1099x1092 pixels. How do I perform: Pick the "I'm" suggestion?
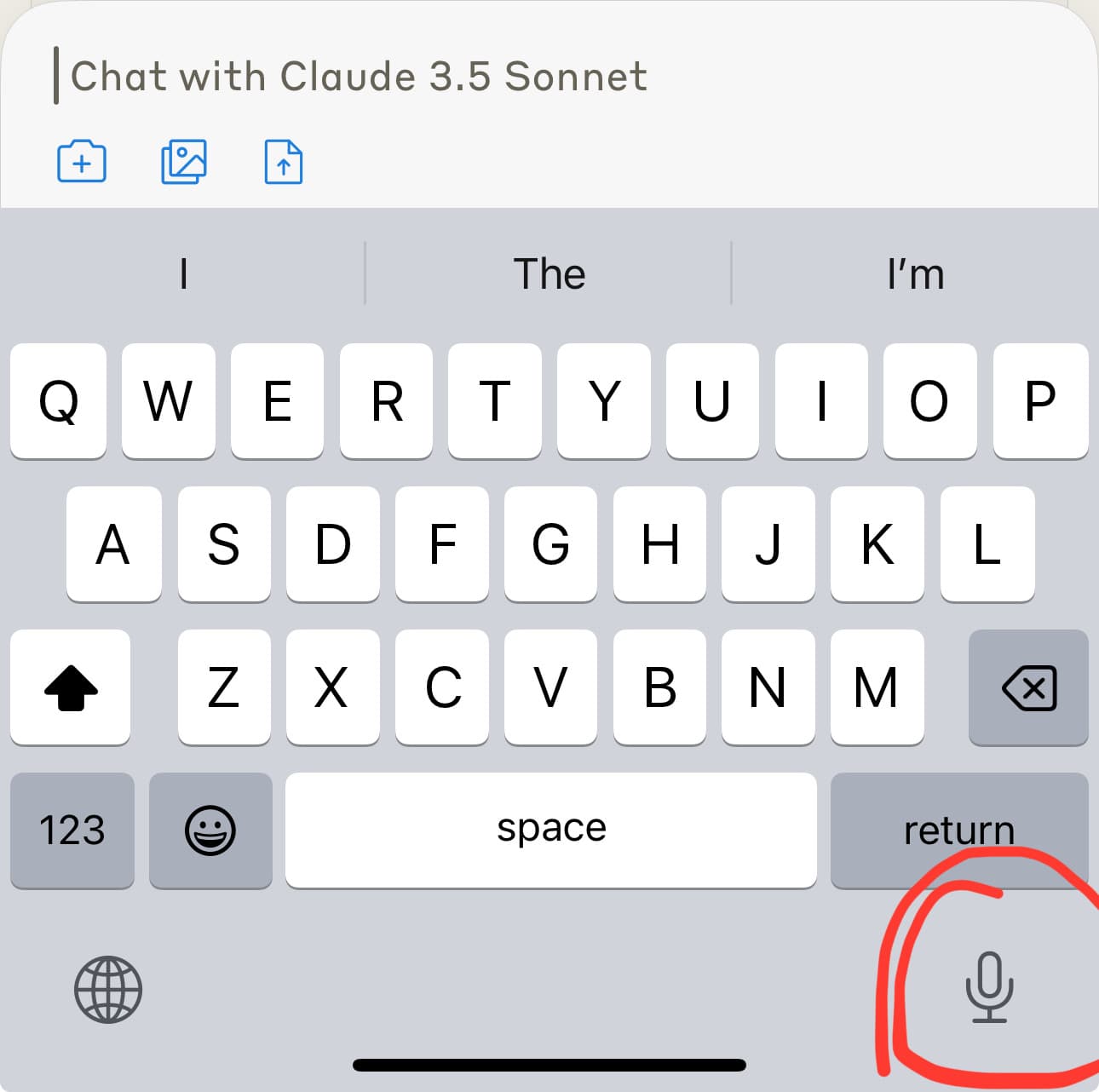tap(916, 274)
